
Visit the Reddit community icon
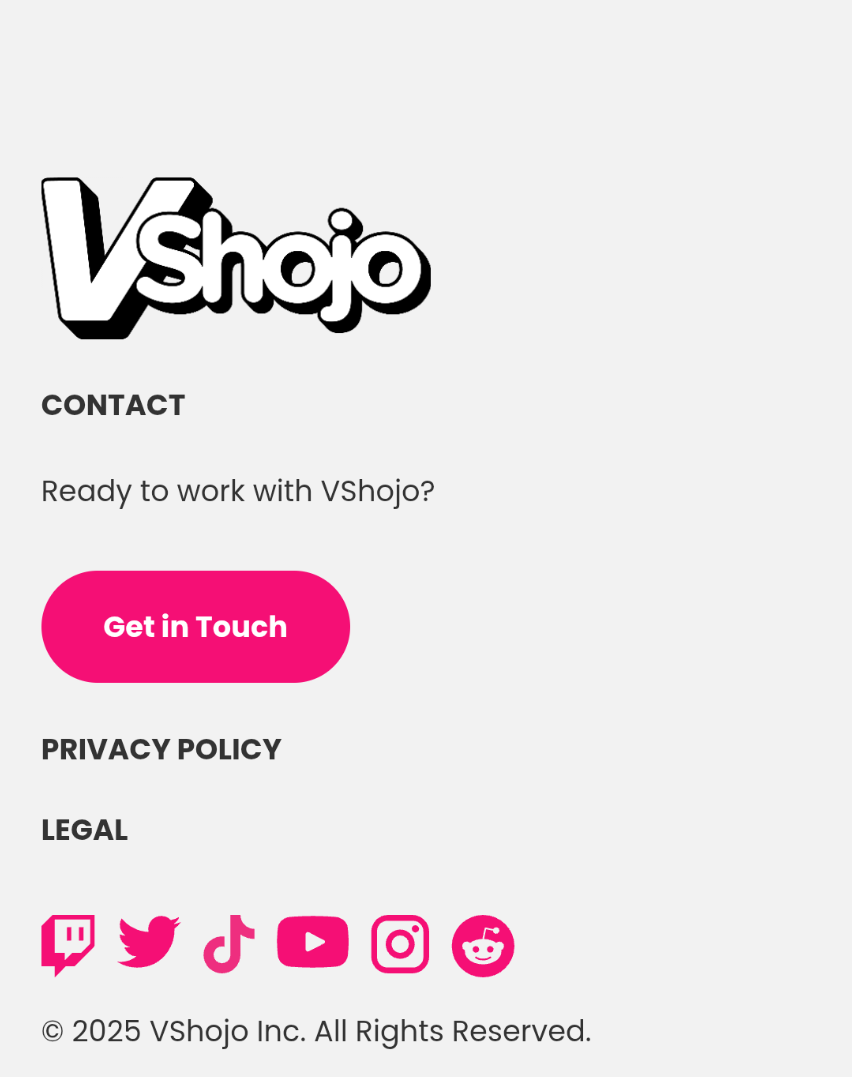[x=483, y=945]
